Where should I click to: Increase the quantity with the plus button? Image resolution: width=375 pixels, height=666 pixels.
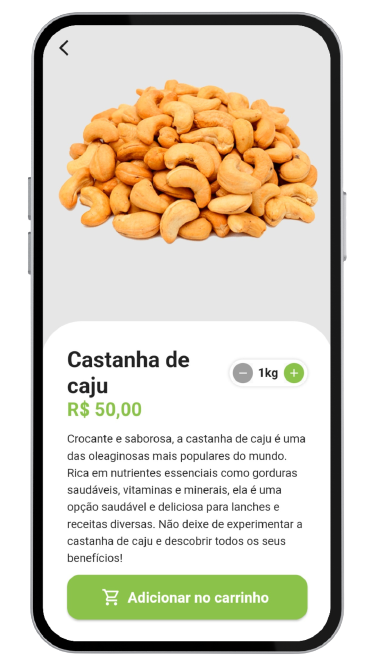[x=294, y=373]
